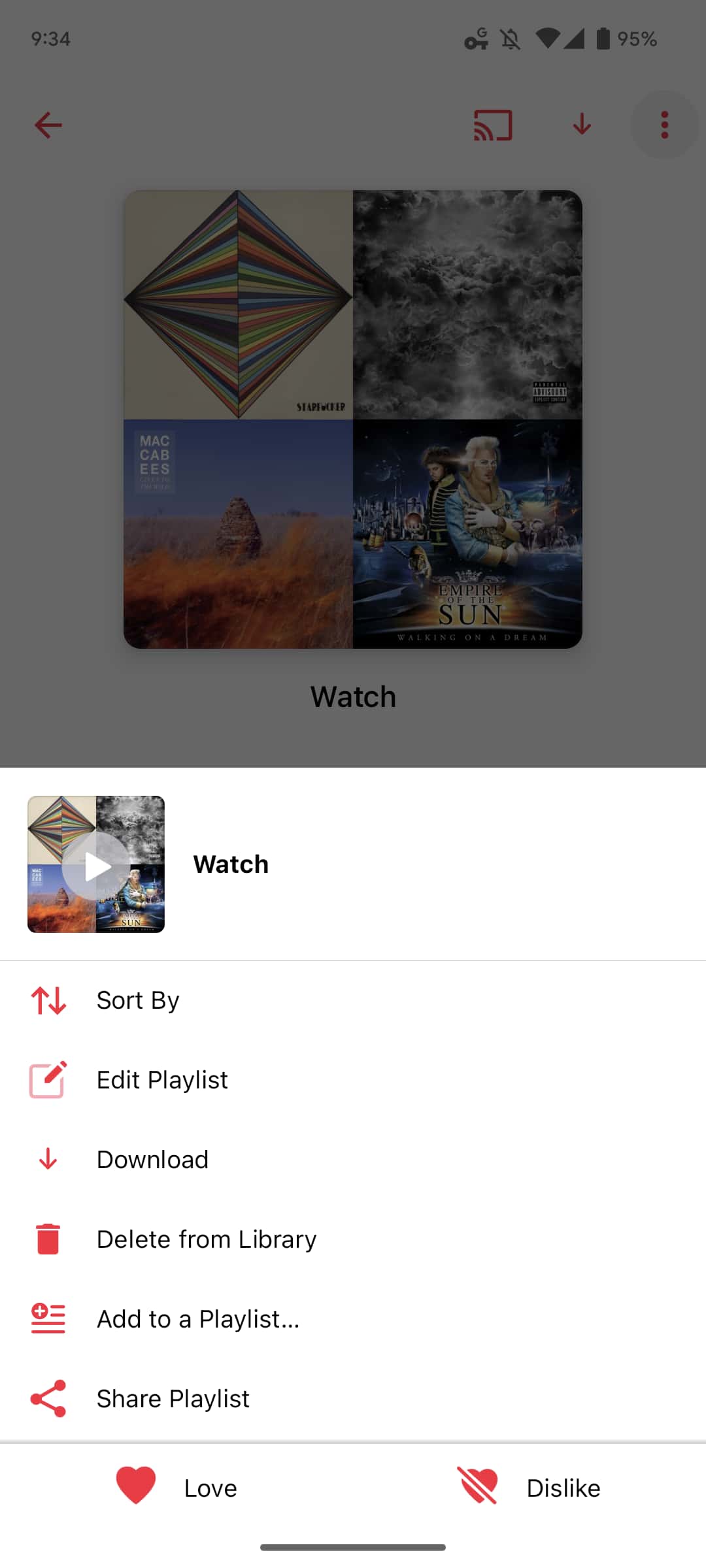Delete the playlist from Library
706x1568 pixels.
(206, 1239)
